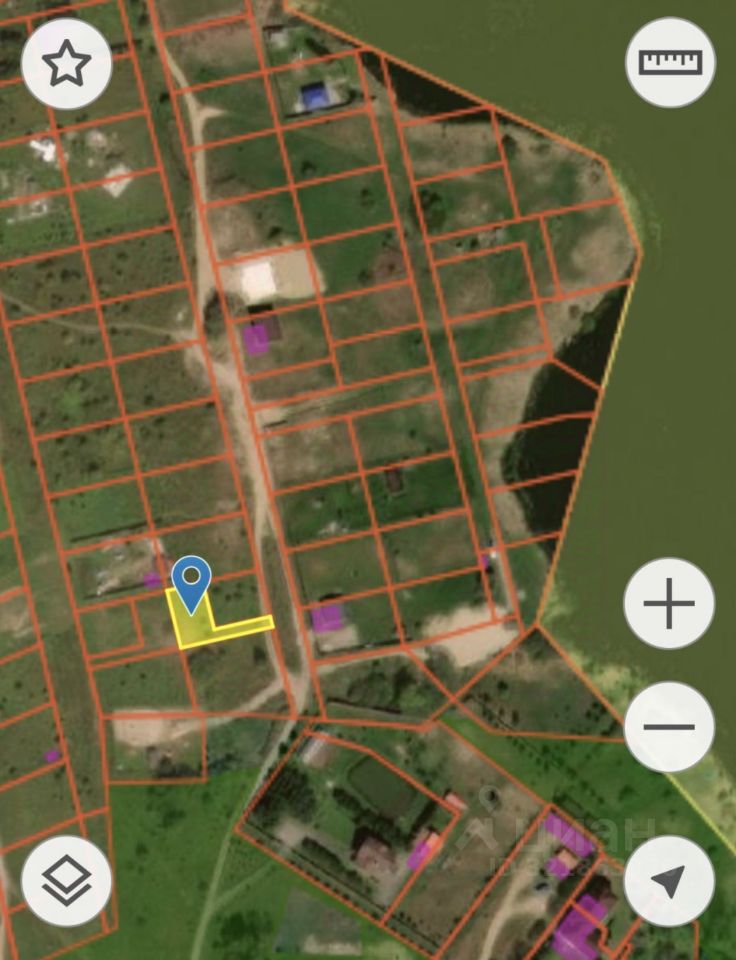Open the map layers selector
This screenshot has width=736, height=960.
point(67,880)
